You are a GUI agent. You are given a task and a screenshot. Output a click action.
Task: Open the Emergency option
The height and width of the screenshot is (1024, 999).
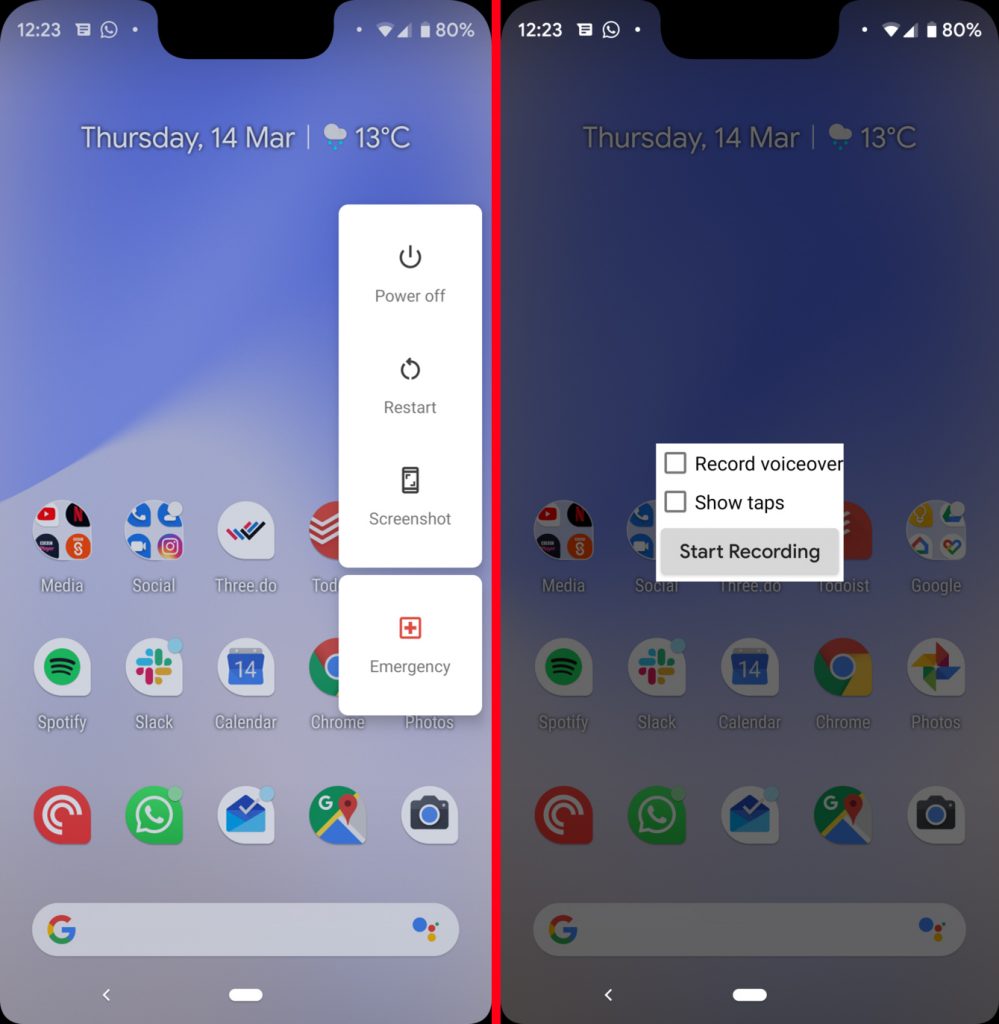[410, 644]
